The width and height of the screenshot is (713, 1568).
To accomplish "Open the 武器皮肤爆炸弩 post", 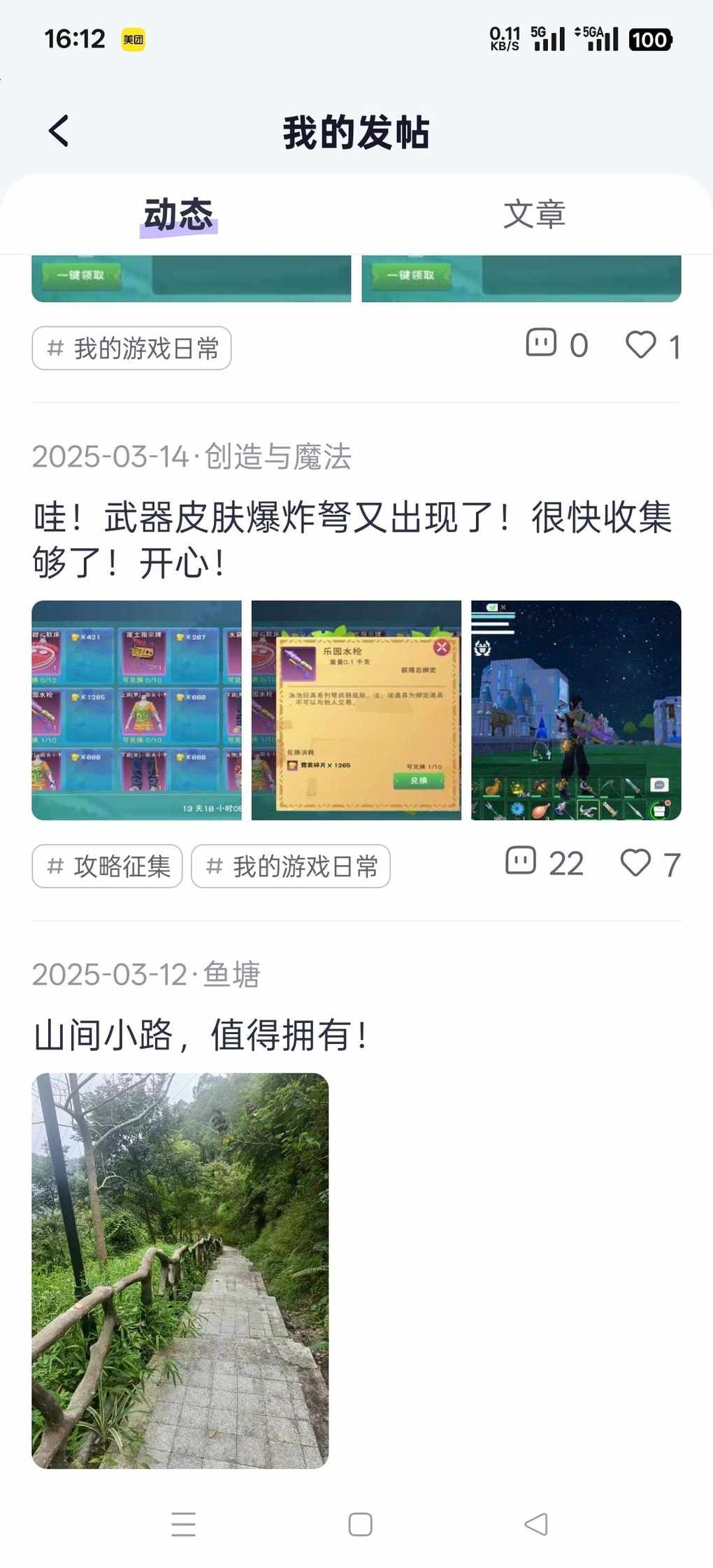I will pos(352,539).
